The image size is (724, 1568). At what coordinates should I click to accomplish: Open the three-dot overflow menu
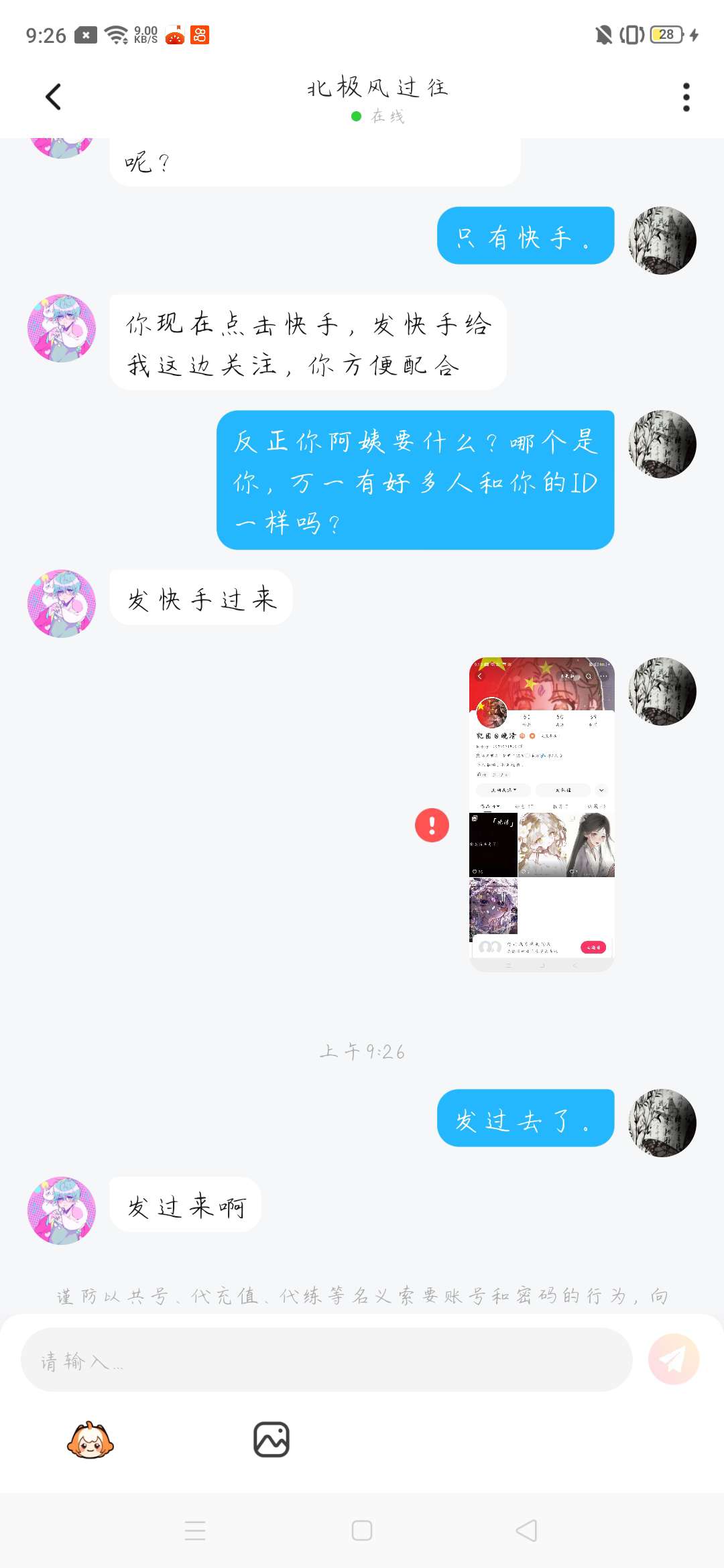click(x=686, y=97)
